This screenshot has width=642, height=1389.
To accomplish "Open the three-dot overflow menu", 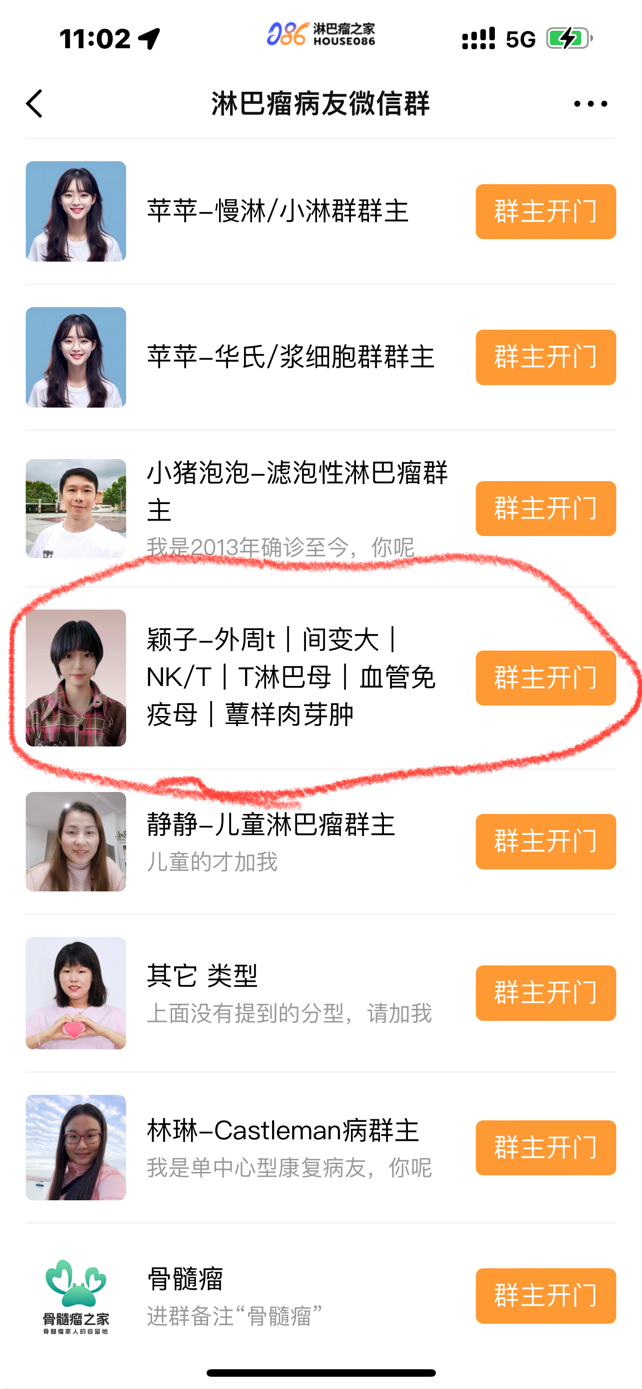I will [x=590, y=104].
